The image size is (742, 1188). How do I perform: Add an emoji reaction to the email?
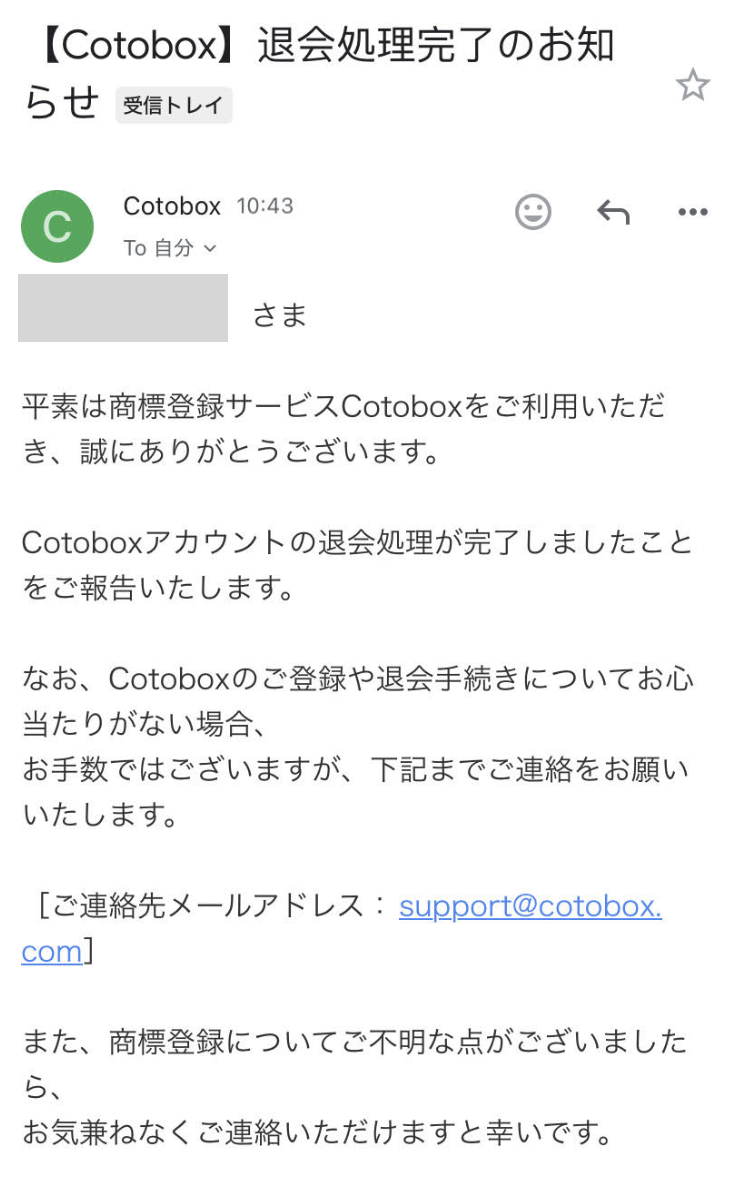pyautogui.click(x=533, y=211)
